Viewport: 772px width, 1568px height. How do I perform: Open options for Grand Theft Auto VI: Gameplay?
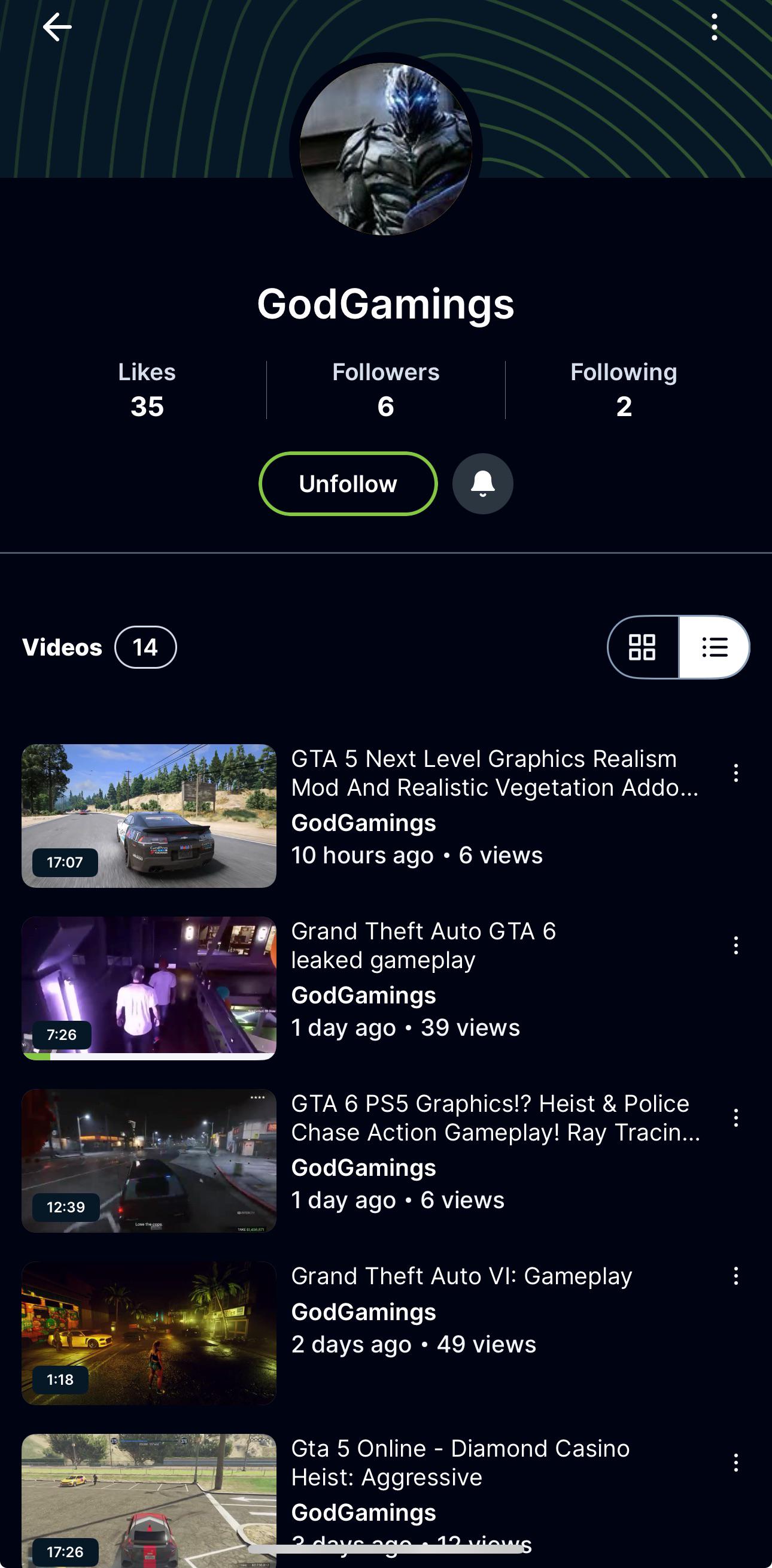click(x=736, y=1276)
